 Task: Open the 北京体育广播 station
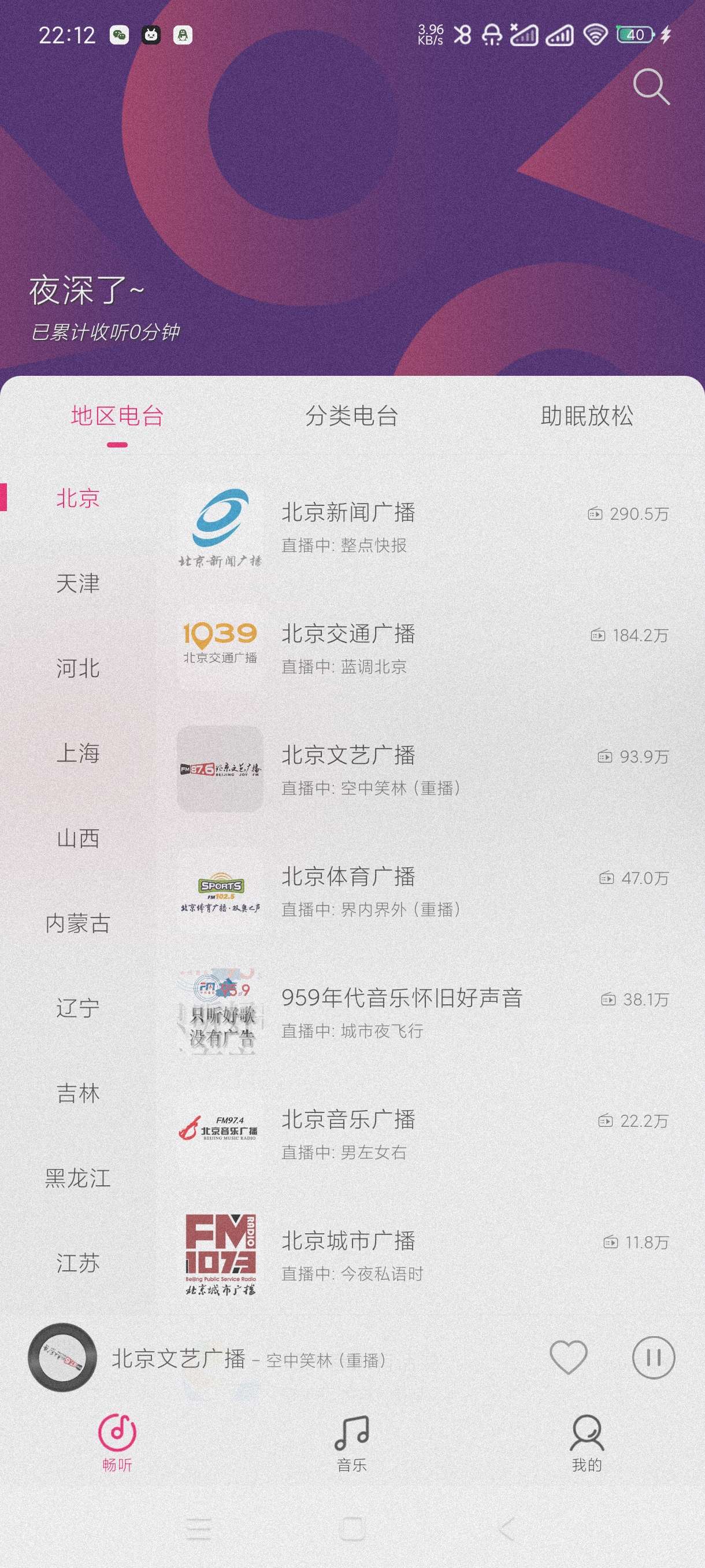(x=414, y=891)
